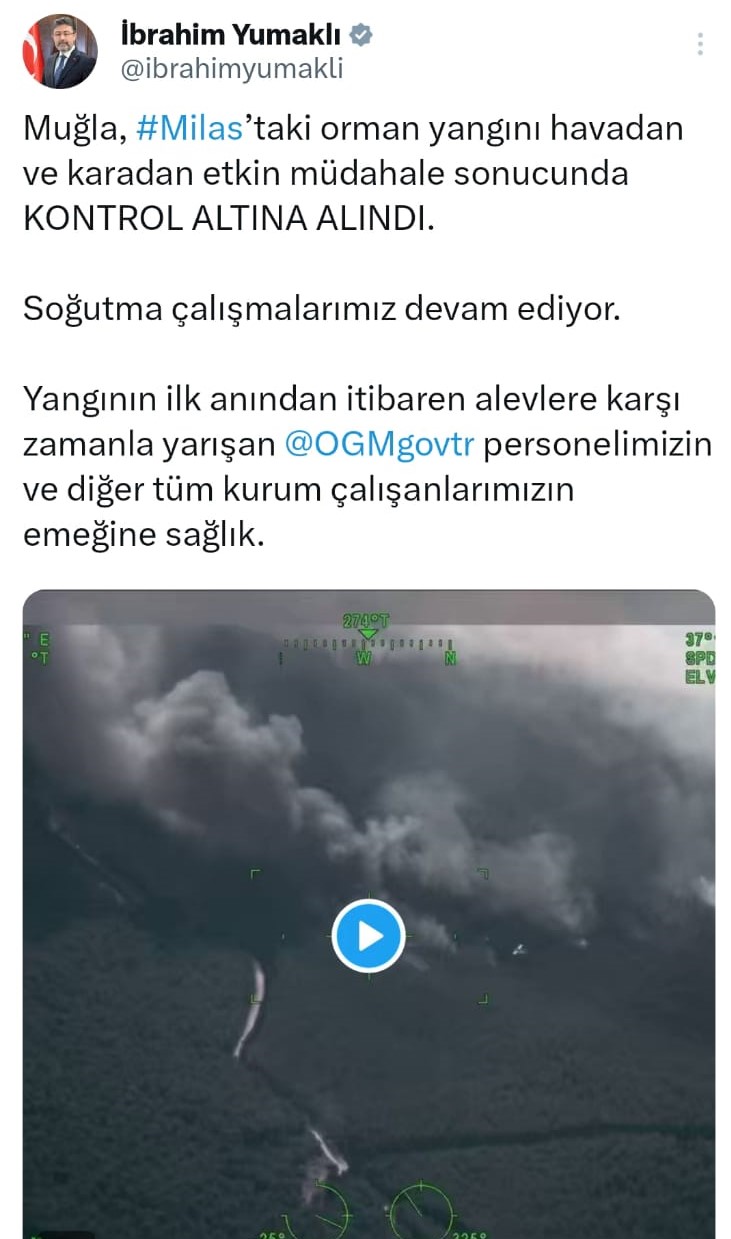
Task: Open the #Milas hashtag
Action: pos(187,129)
